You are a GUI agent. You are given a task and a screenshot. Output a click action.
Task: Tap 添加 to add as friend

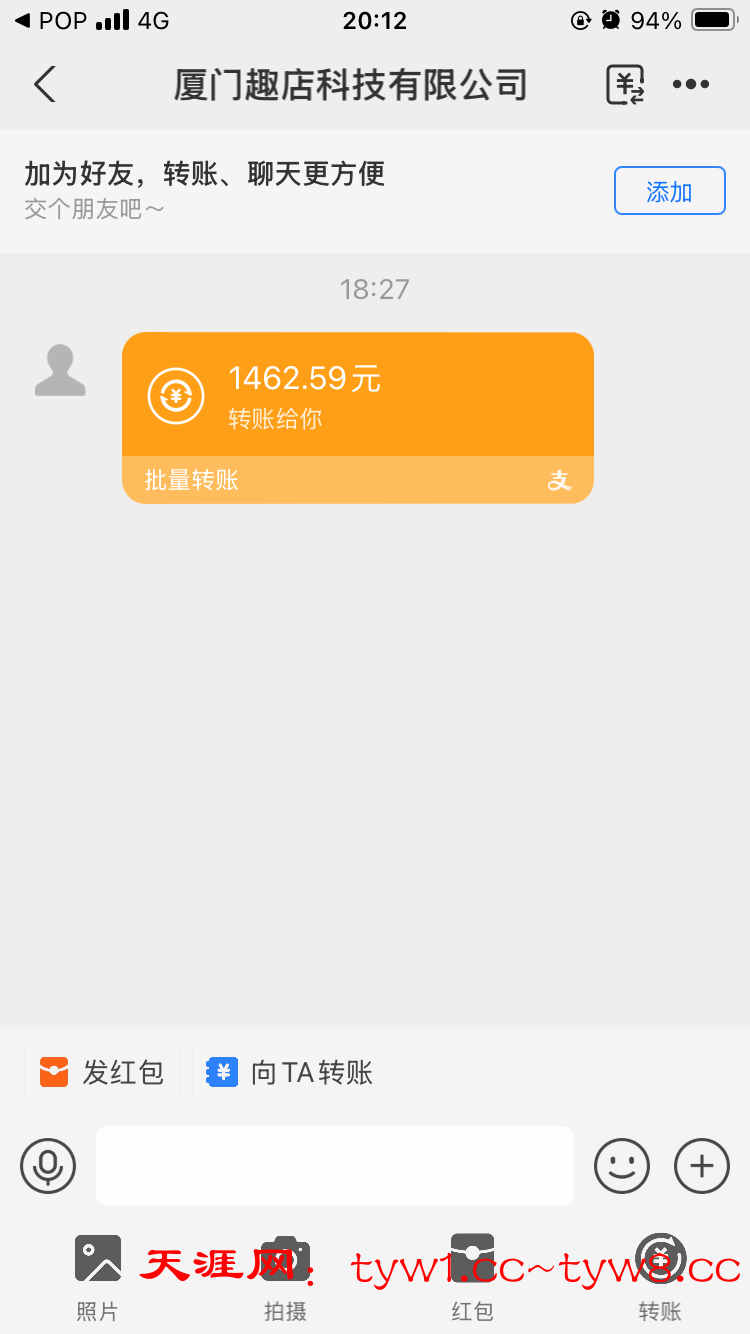[x=669, y=191]
